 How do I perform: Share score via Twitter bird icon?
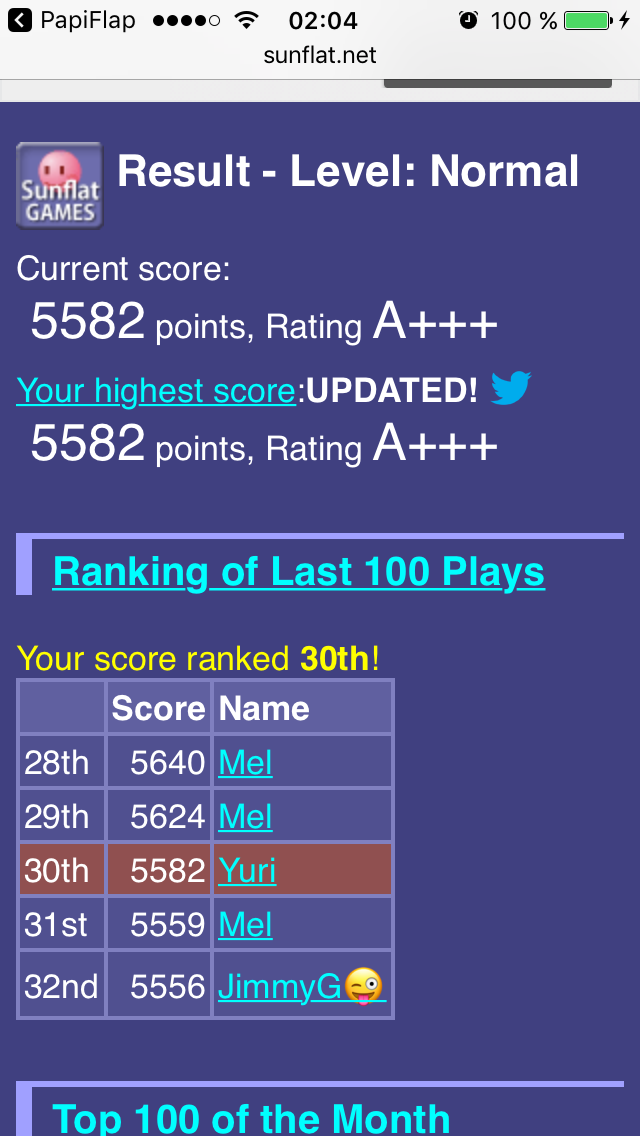(x=511, y=388)
